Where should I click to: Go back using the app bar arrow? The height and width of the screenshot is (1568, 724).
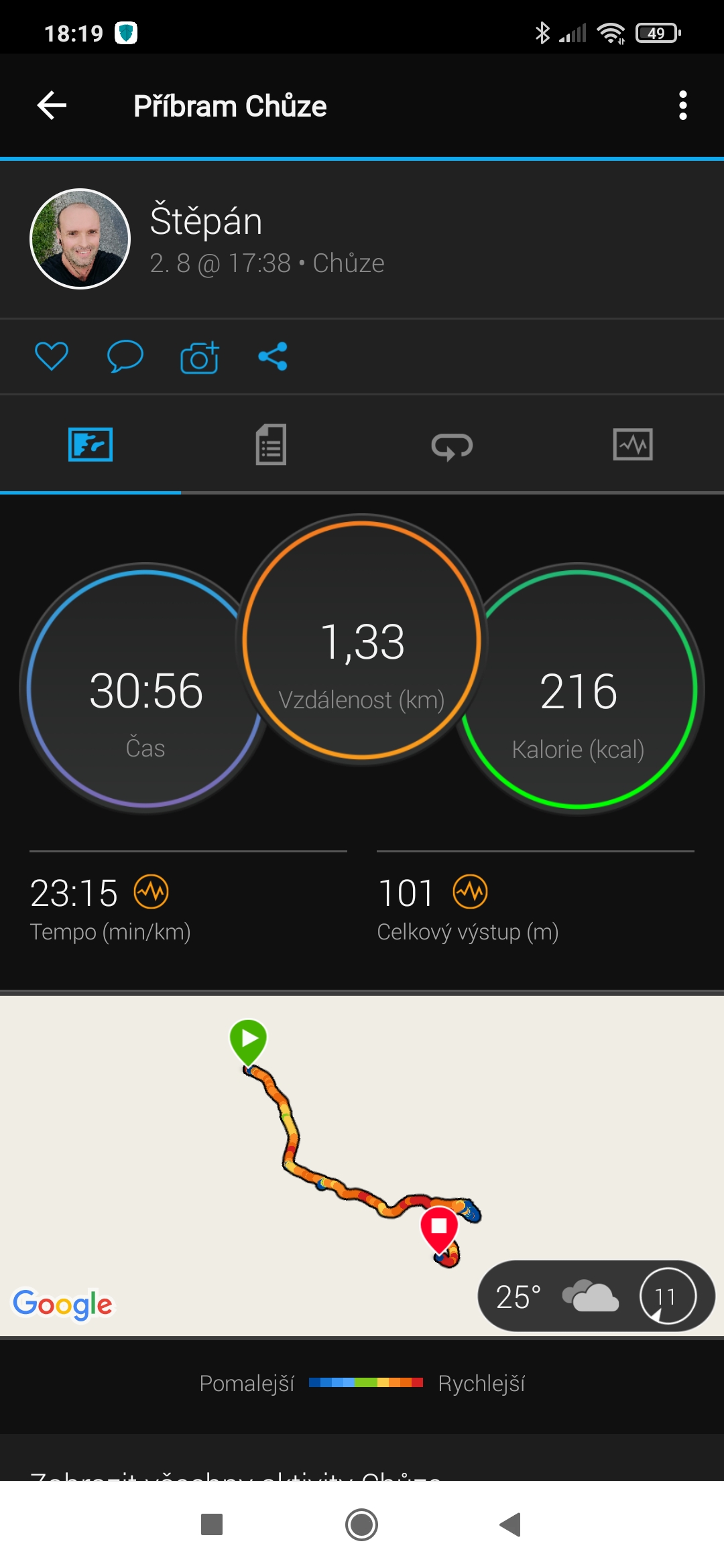click(52, 106)
